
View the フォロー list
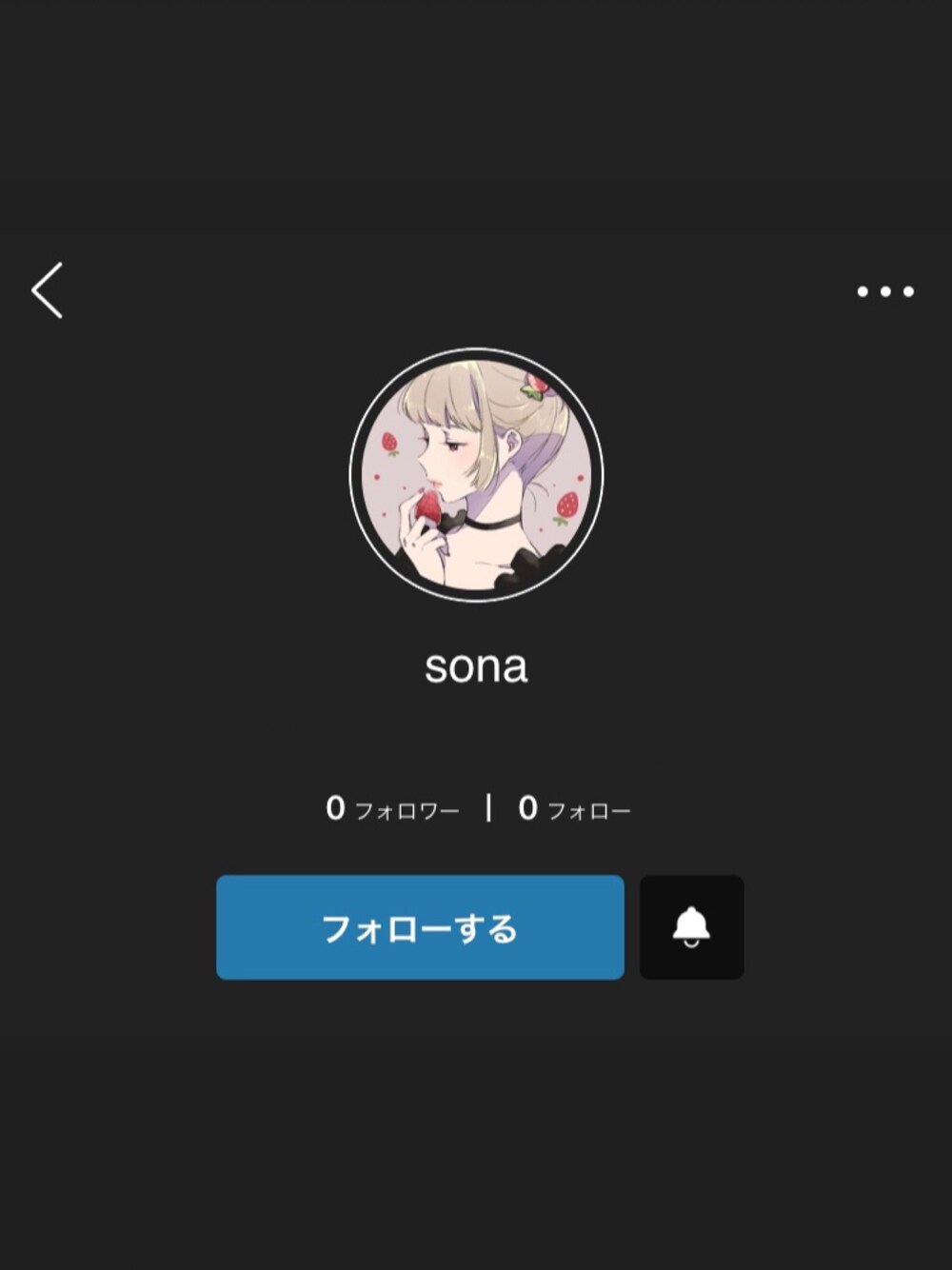(x=574, y=809)
